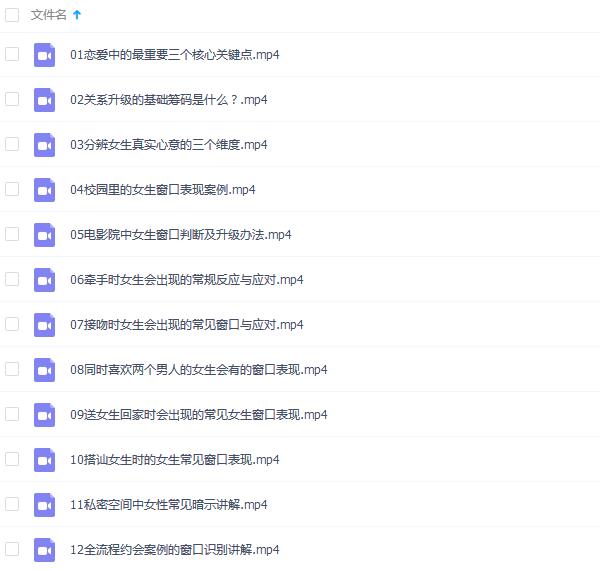
Task: Open 08同时喜欢两个男人的女生会有的窗口表现.mp4
Action: tap(198, 370)
